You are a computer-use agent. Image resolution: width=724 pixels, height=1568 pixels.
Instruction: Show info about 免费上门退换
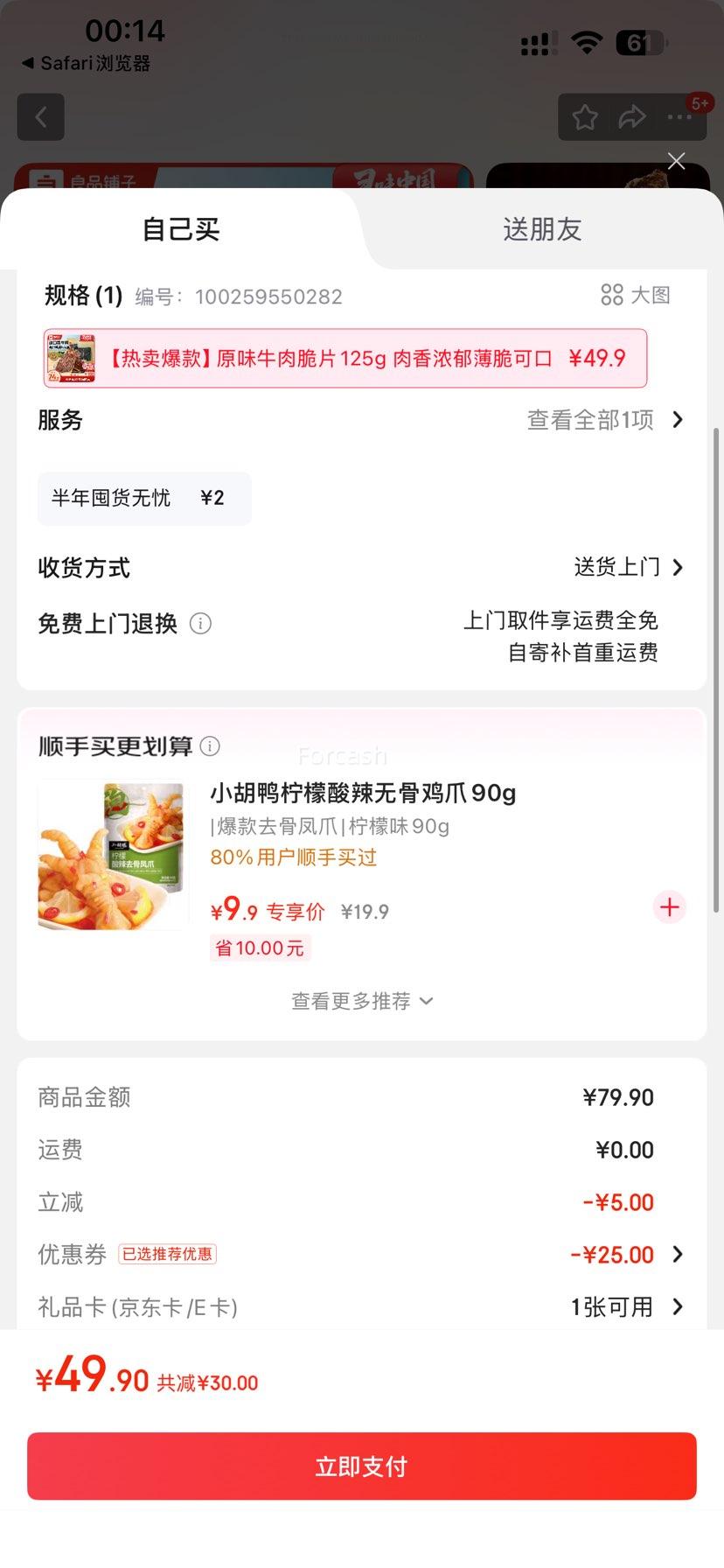(201, 624)
